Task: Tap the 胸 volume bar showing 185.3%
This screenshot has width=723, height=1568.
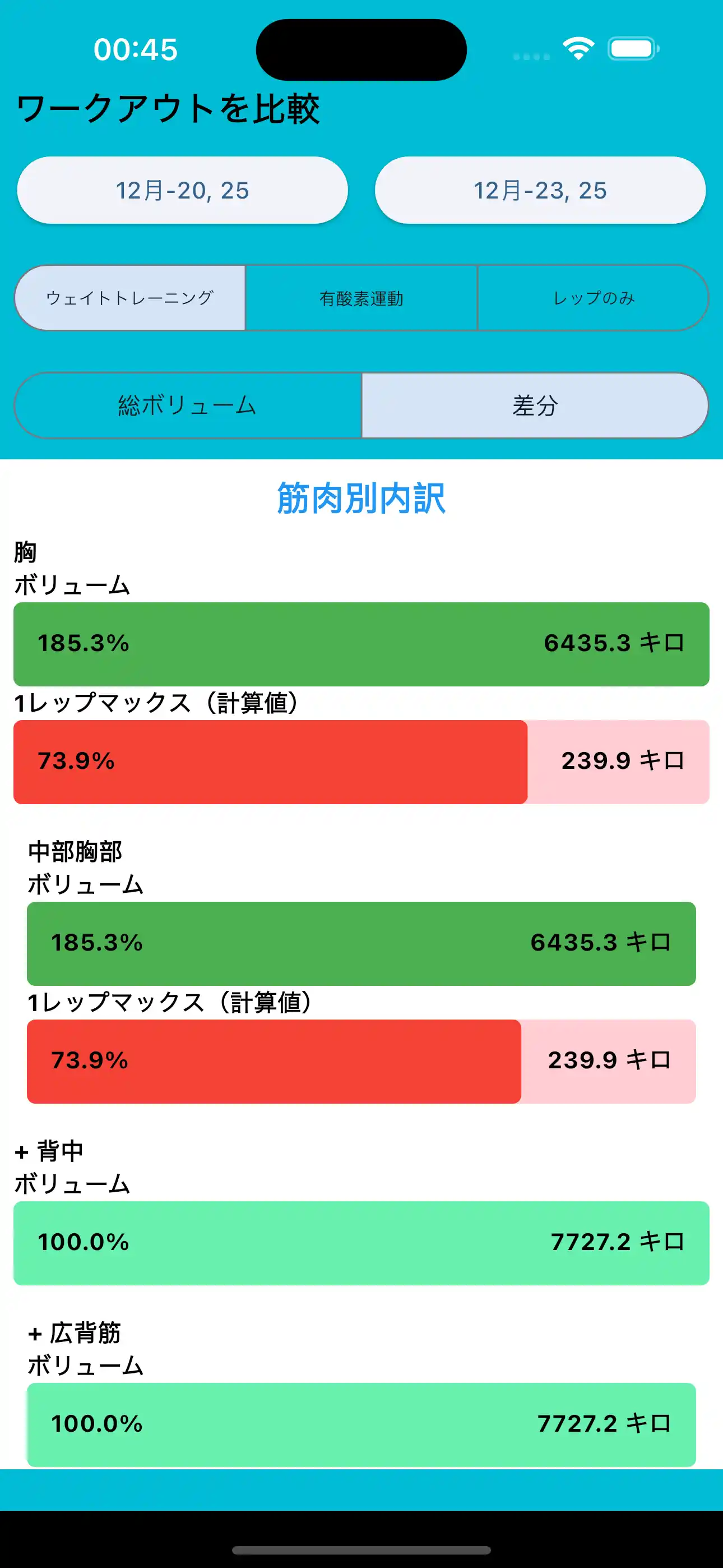Action: (x=361, y=643)
